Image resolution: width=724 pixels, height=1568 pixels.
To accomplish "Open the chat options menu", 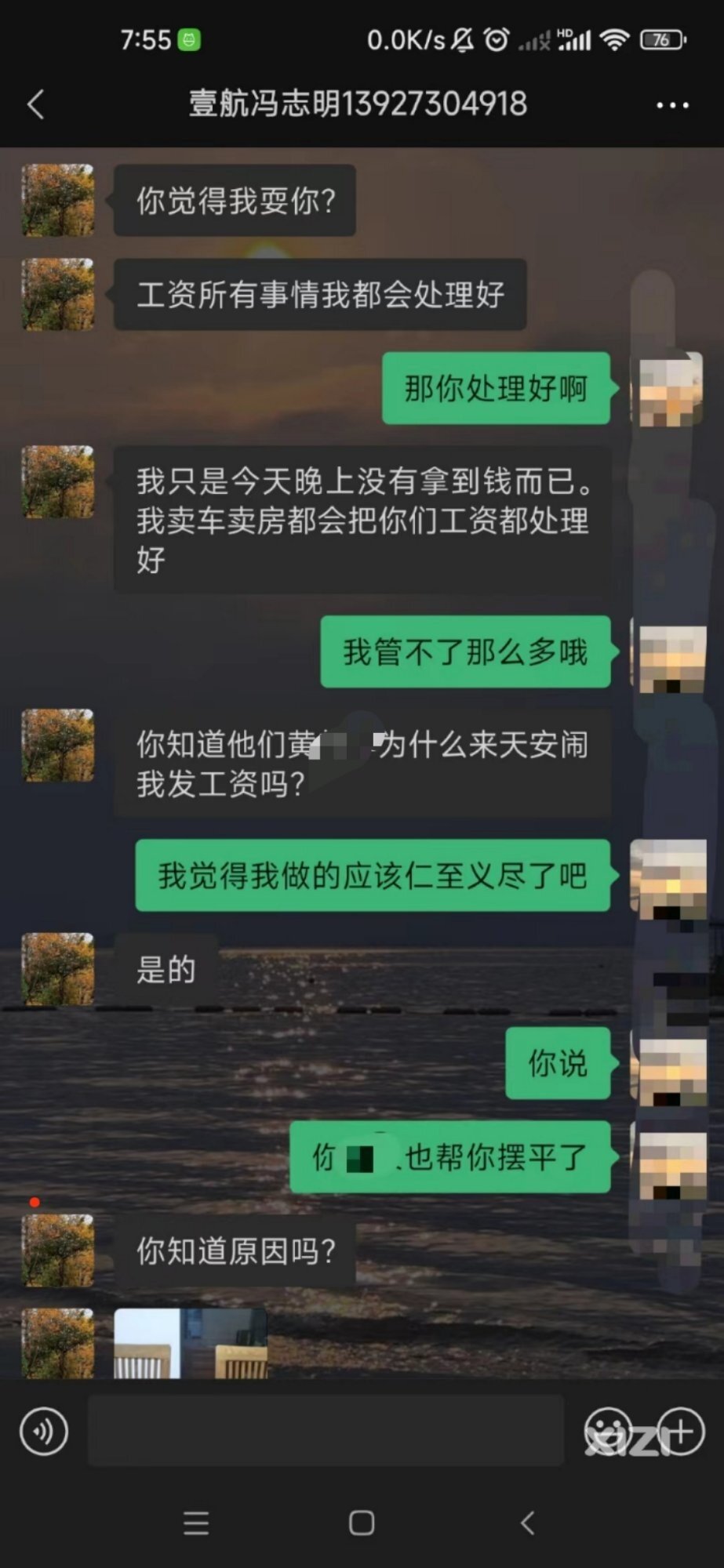I will point(672,105).
